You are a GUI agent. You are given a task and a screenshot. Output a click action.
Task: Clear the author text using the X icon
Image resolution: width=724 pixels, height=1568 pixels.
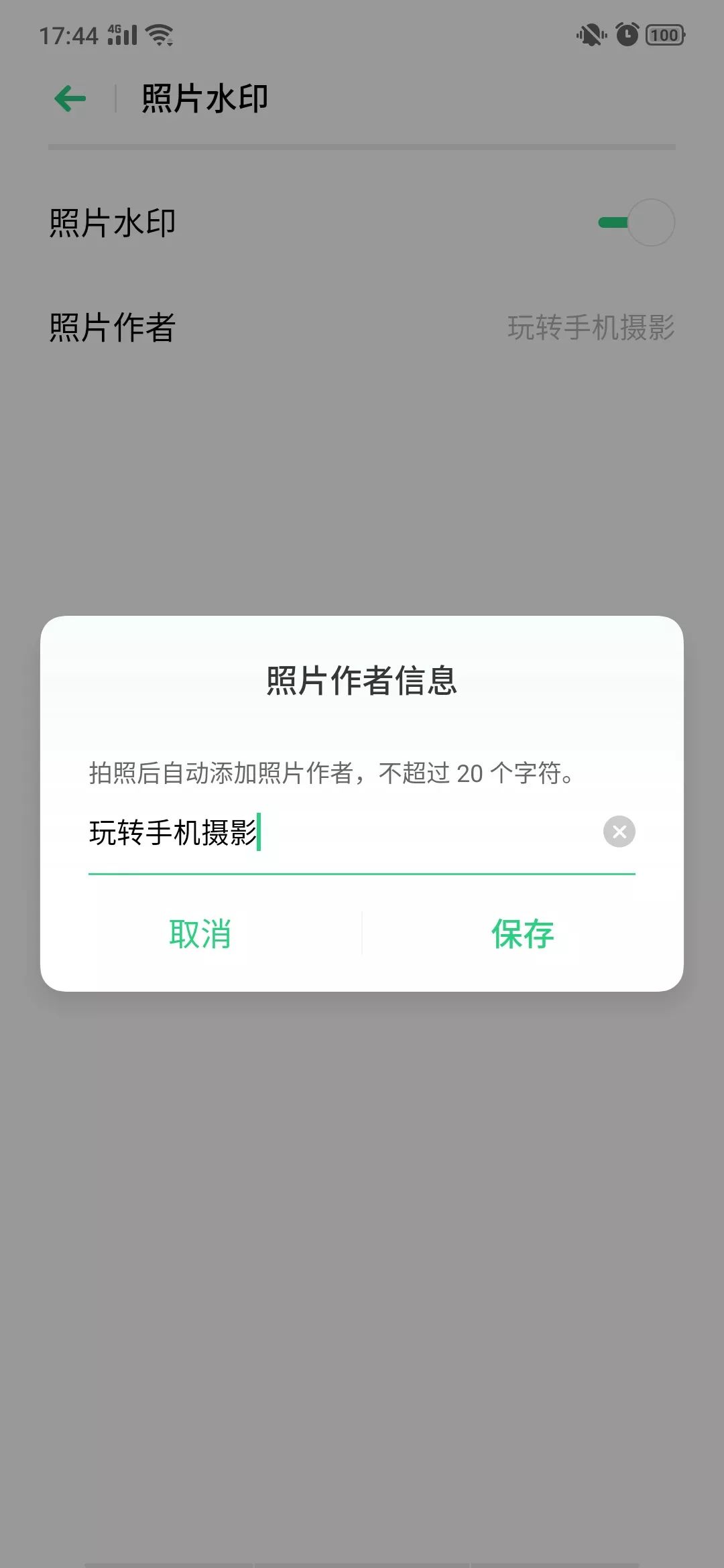pyautogui.click(x=618, y=832)
